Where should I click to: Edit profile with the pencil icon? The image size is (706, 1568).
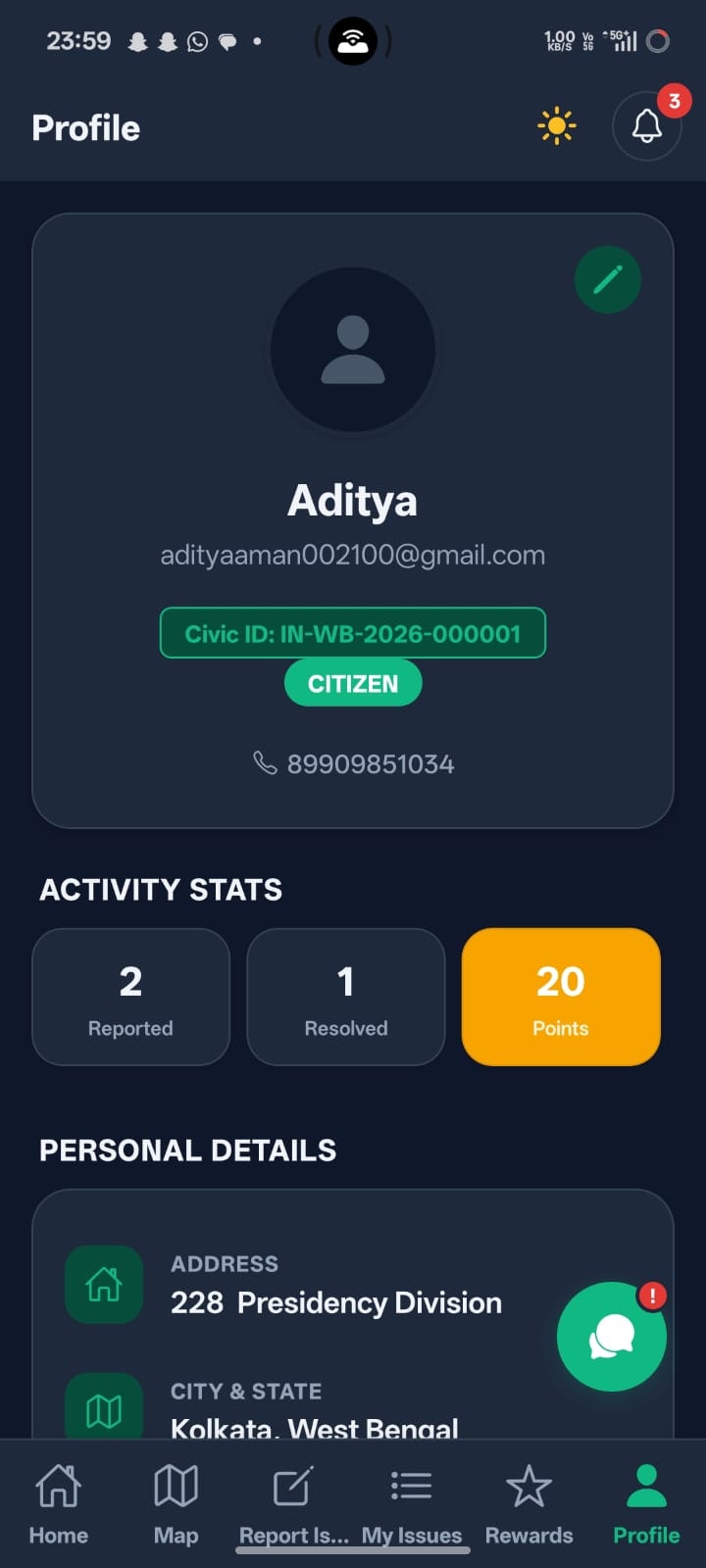coord(608,279)
